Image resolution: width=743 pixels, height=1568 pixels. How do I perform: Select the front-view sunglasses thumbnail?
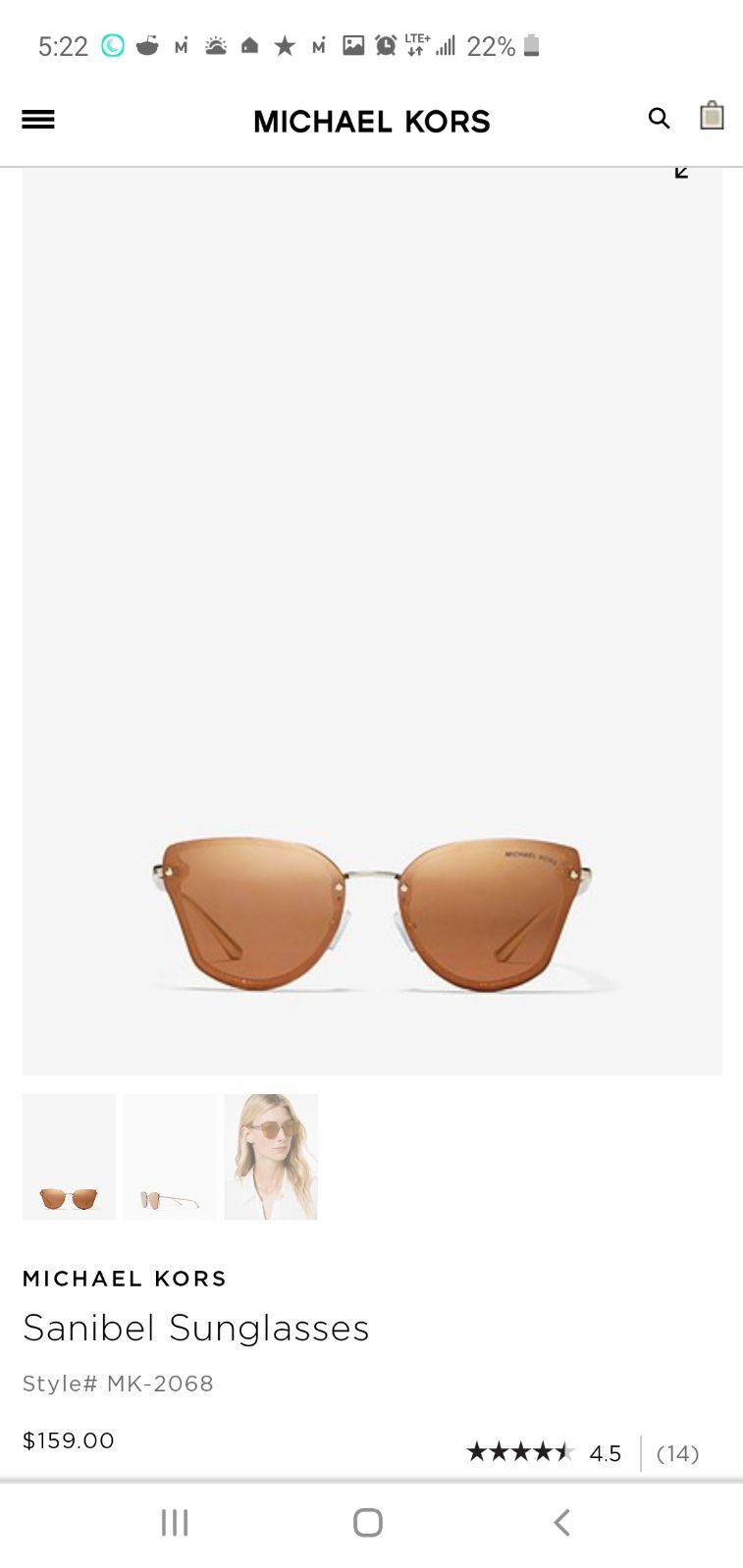point(69,1157)
